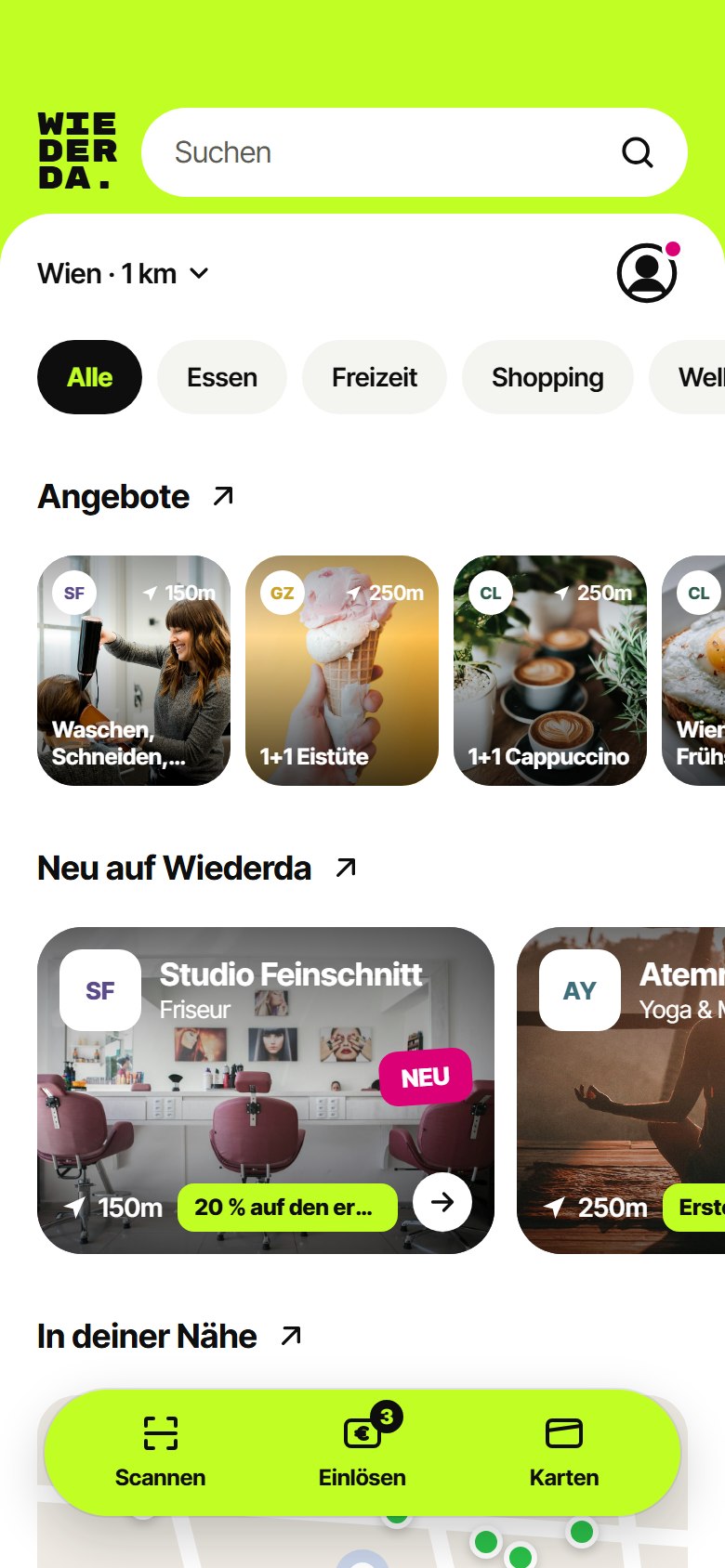725x1568 pixels.
Task: Tap the magnifier search icon
Action: pyautogui.click(x=638, y=152)
